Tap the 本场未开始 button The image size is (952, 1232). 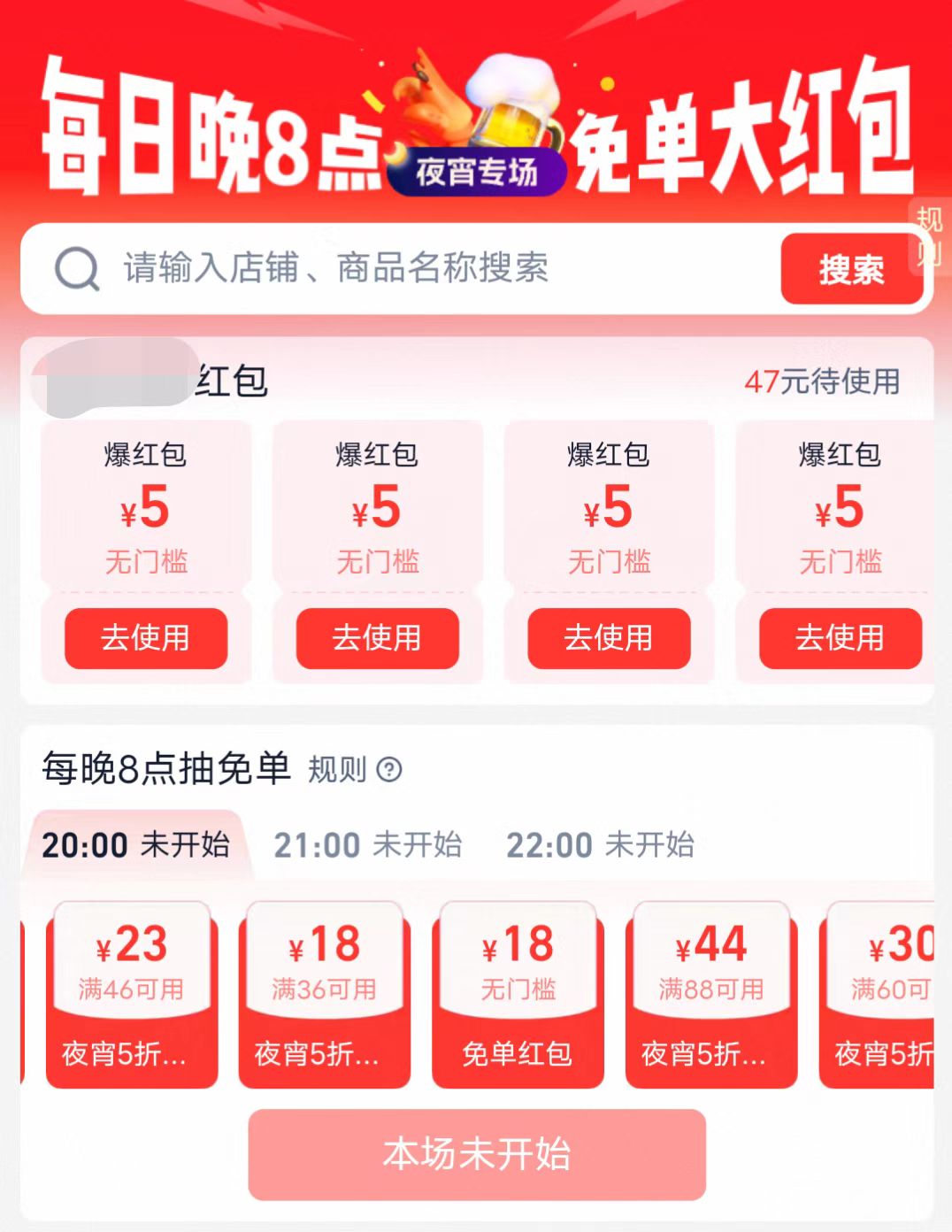(477, 1154)
